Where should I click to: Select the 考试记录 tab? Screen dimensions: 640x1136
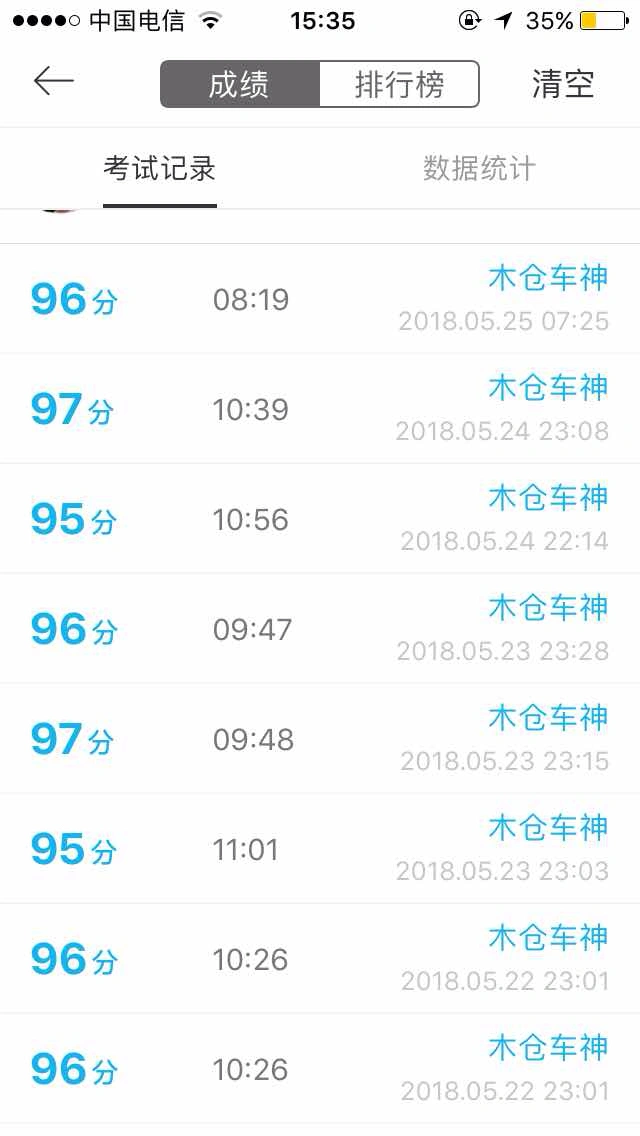(x=159, y=168)
